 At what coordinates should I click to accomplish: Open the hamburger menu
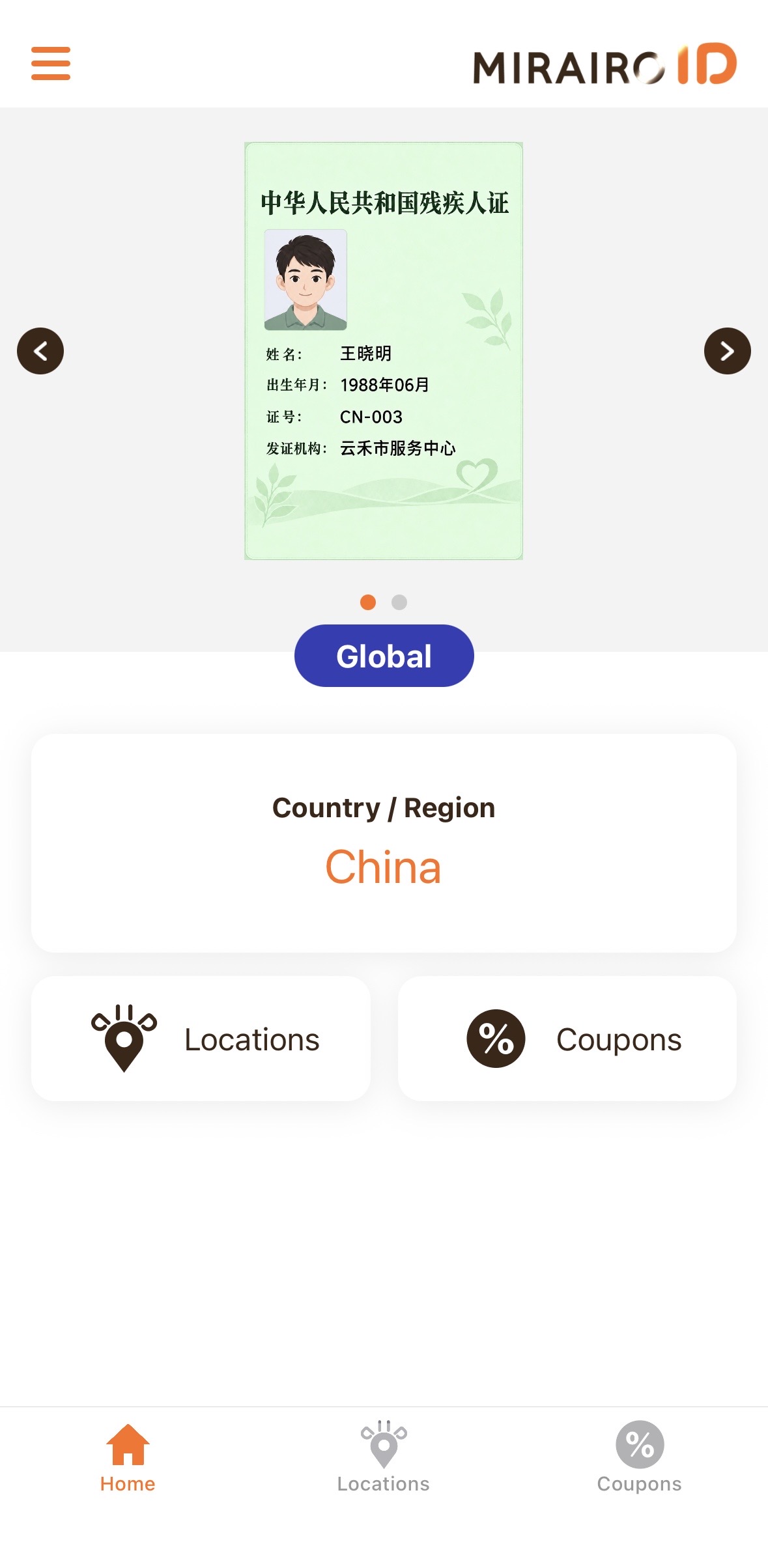tap(51, 63)
